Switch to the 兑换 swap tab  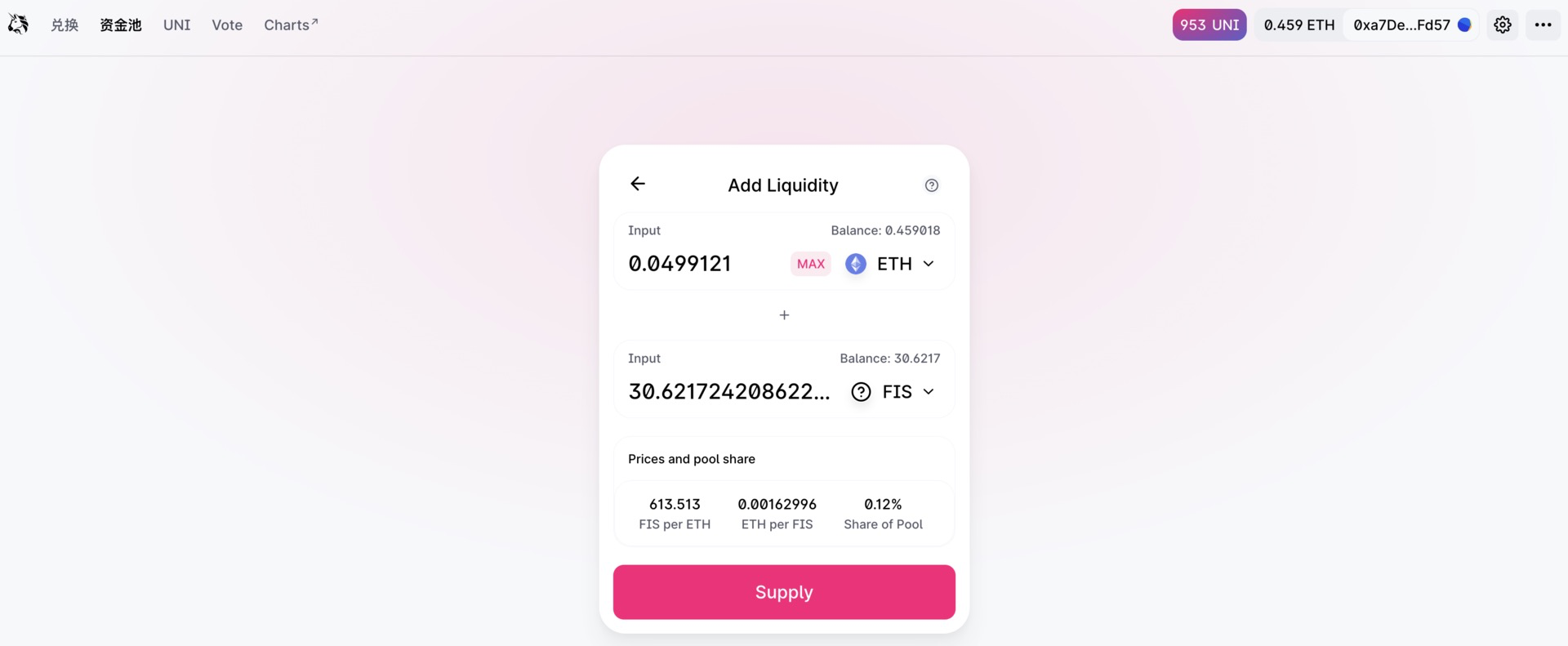coord(65,25)
